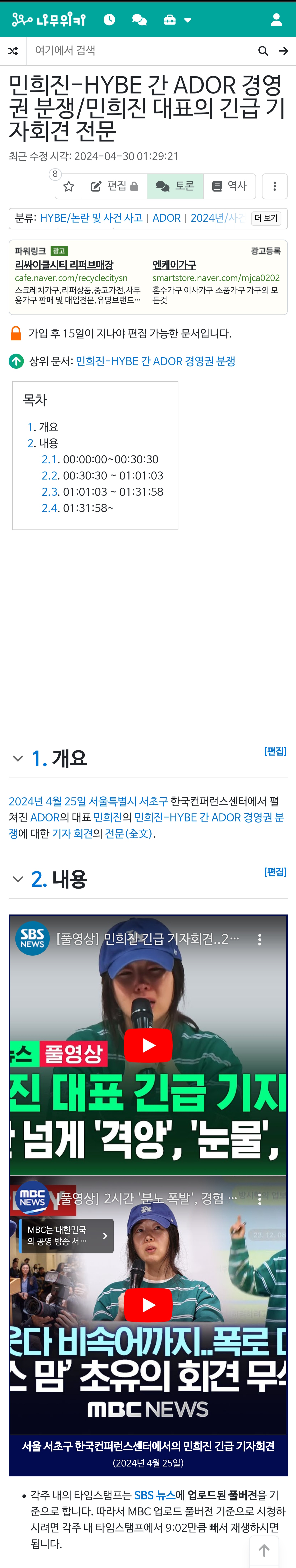Open the discussions chat icon in header

[140, 20]
